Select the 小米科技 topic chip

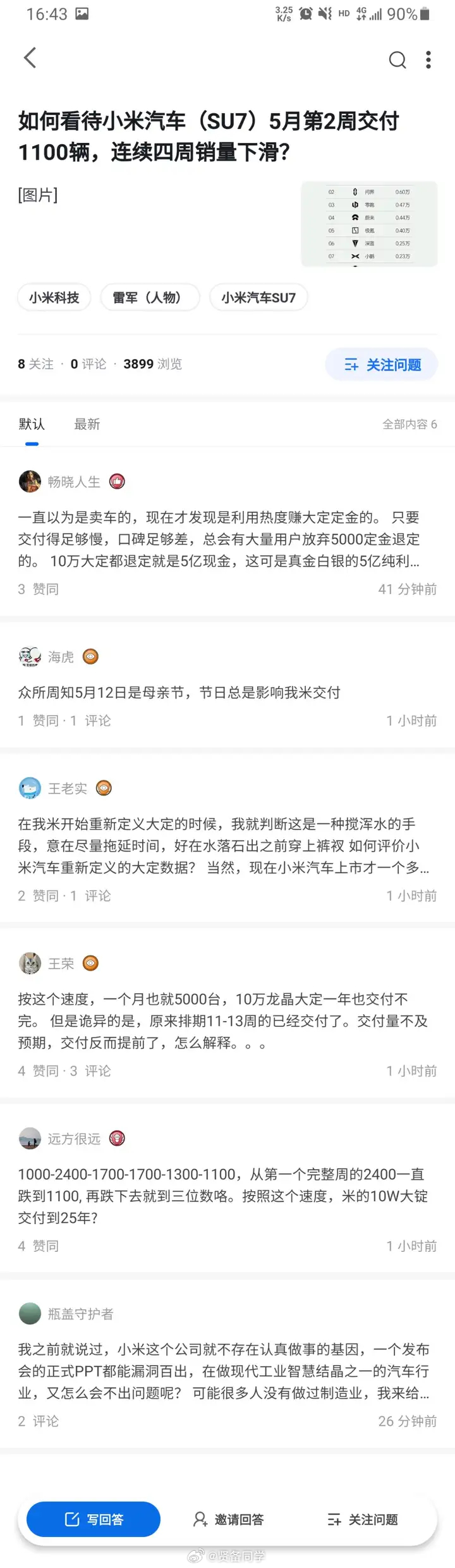pos(54,297)
